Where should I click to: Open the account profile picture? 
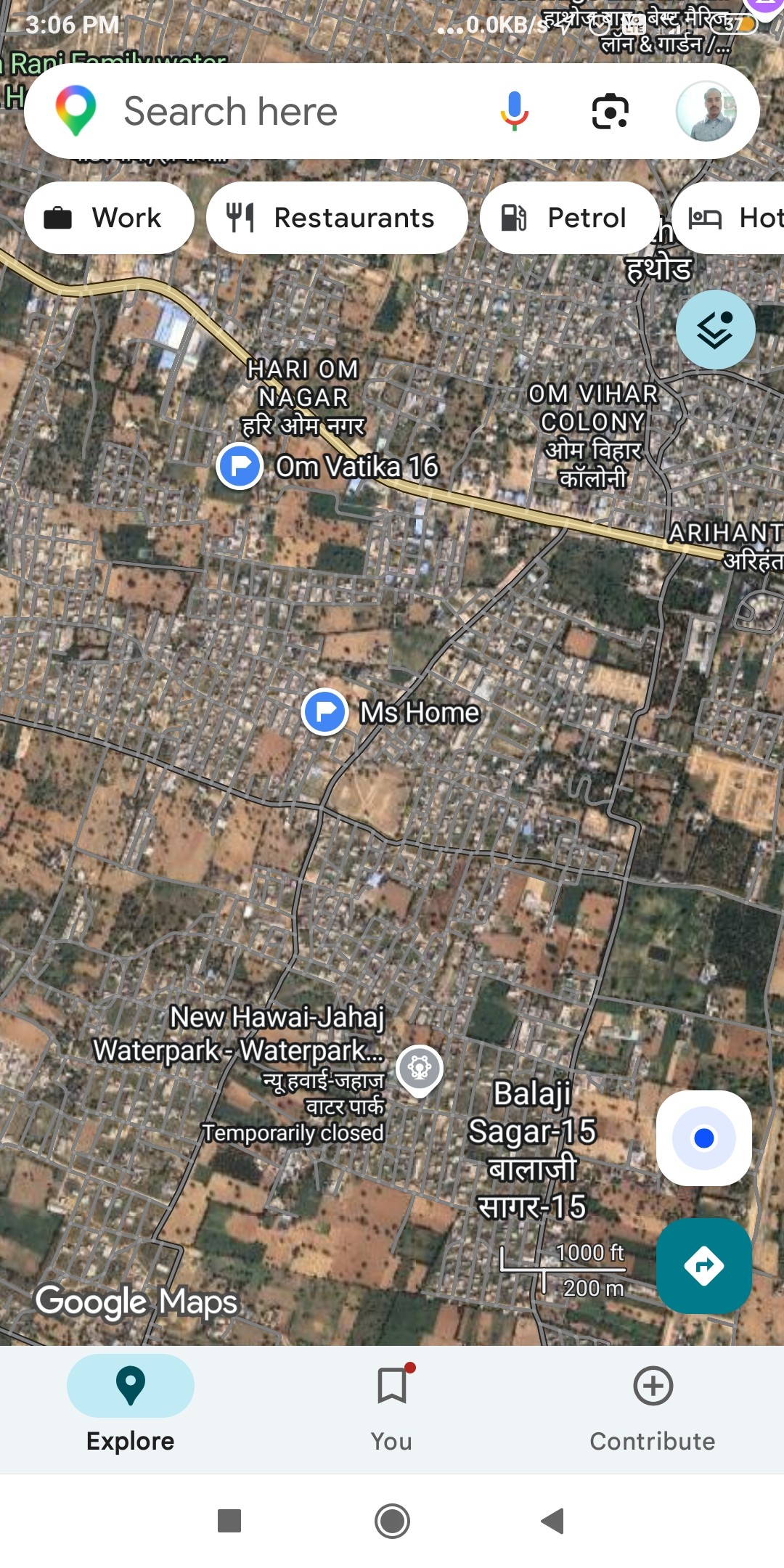[707, 112]
